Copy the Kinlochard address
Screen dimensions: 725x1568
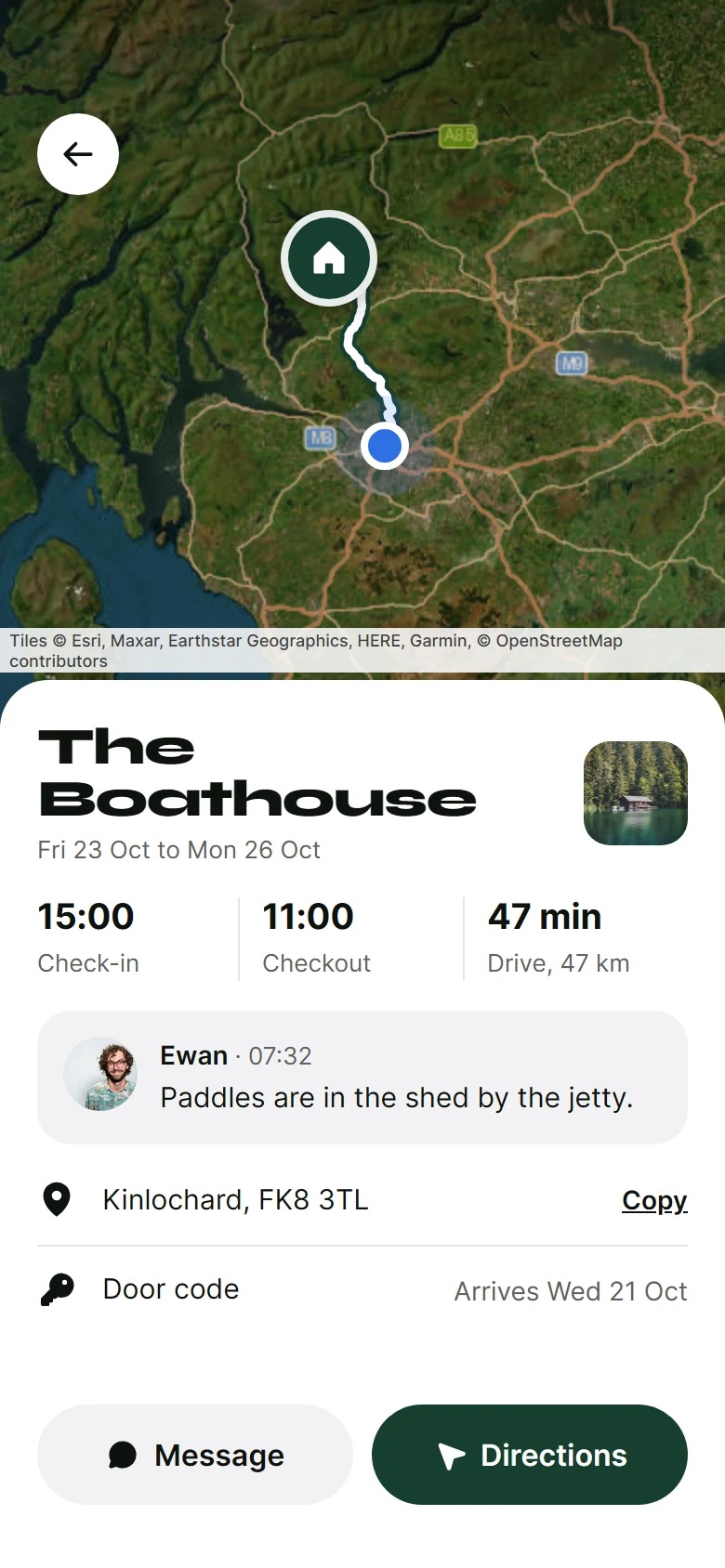[654, 1200]
